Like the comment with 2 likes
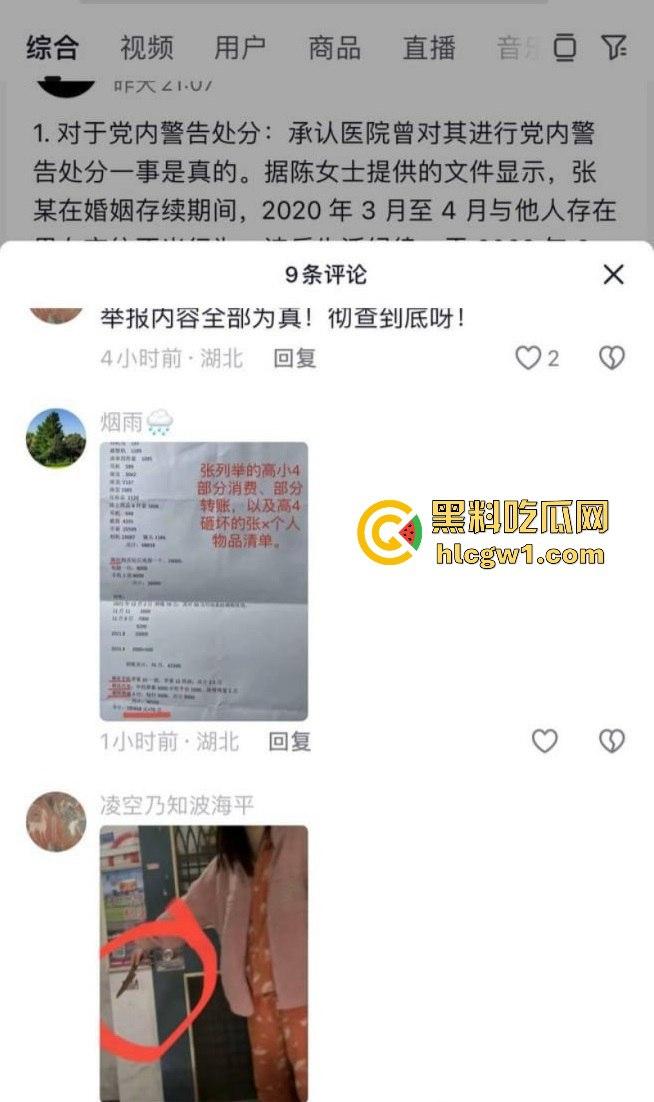The image size is (654, 1102). pyautogui.click(x=528, y=358)
